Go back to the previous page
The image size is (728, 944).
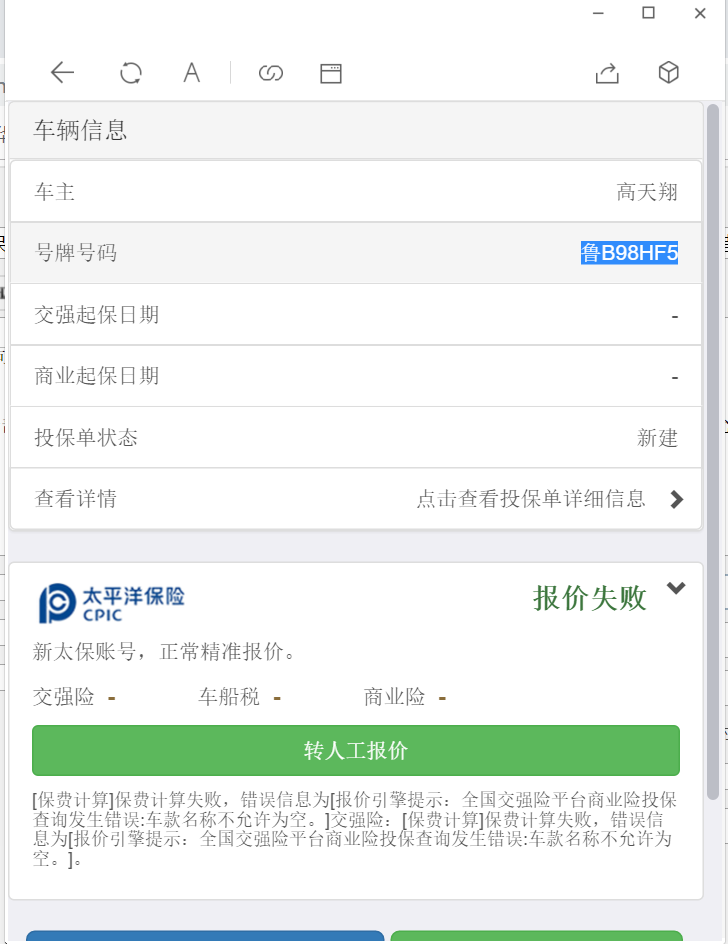click(62, 72)
